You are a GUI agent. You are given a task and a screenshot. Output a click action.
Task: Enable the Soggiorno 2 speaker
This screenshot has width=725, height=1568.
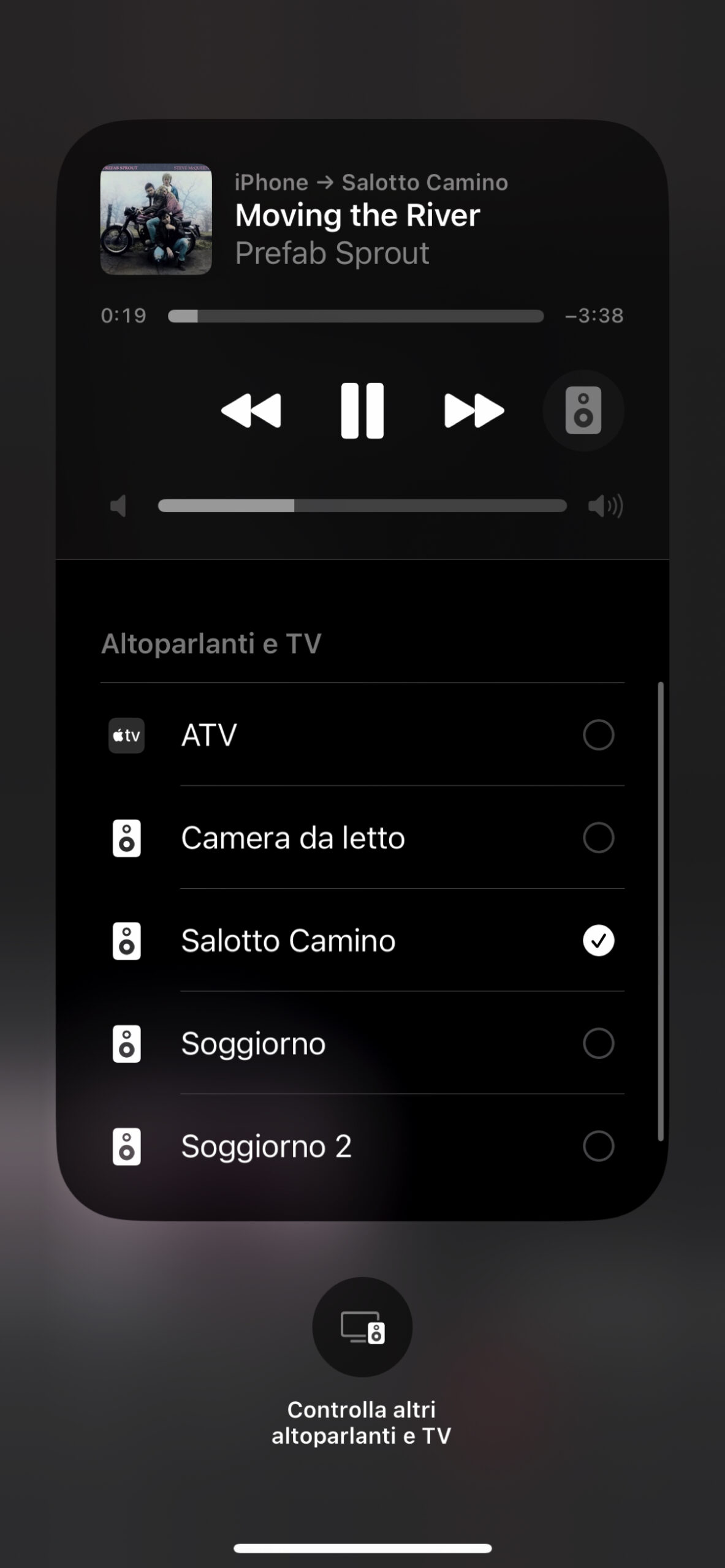(x=598, y=1147)
